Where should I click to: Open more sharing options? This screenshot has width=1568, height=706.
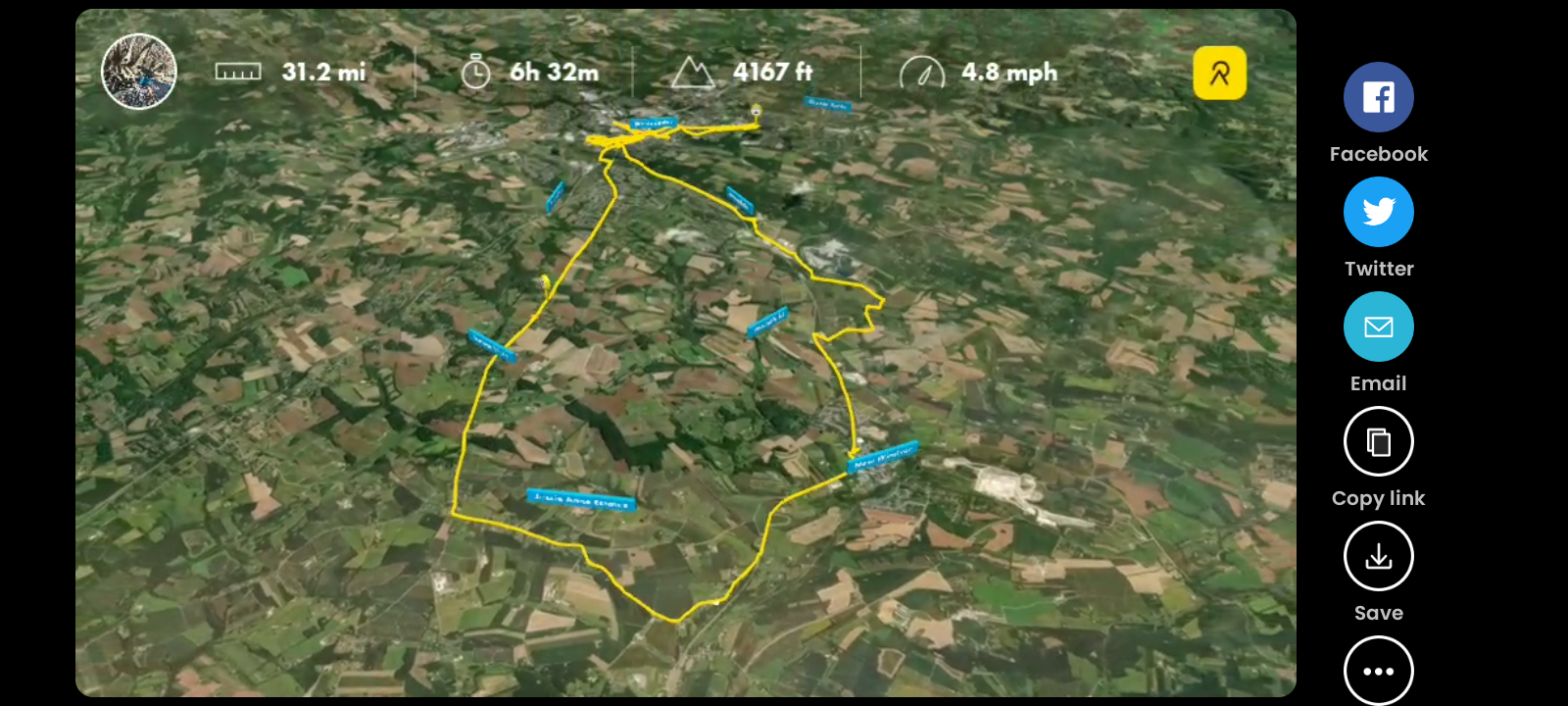pyautogui.click(x=1378, y=671)
